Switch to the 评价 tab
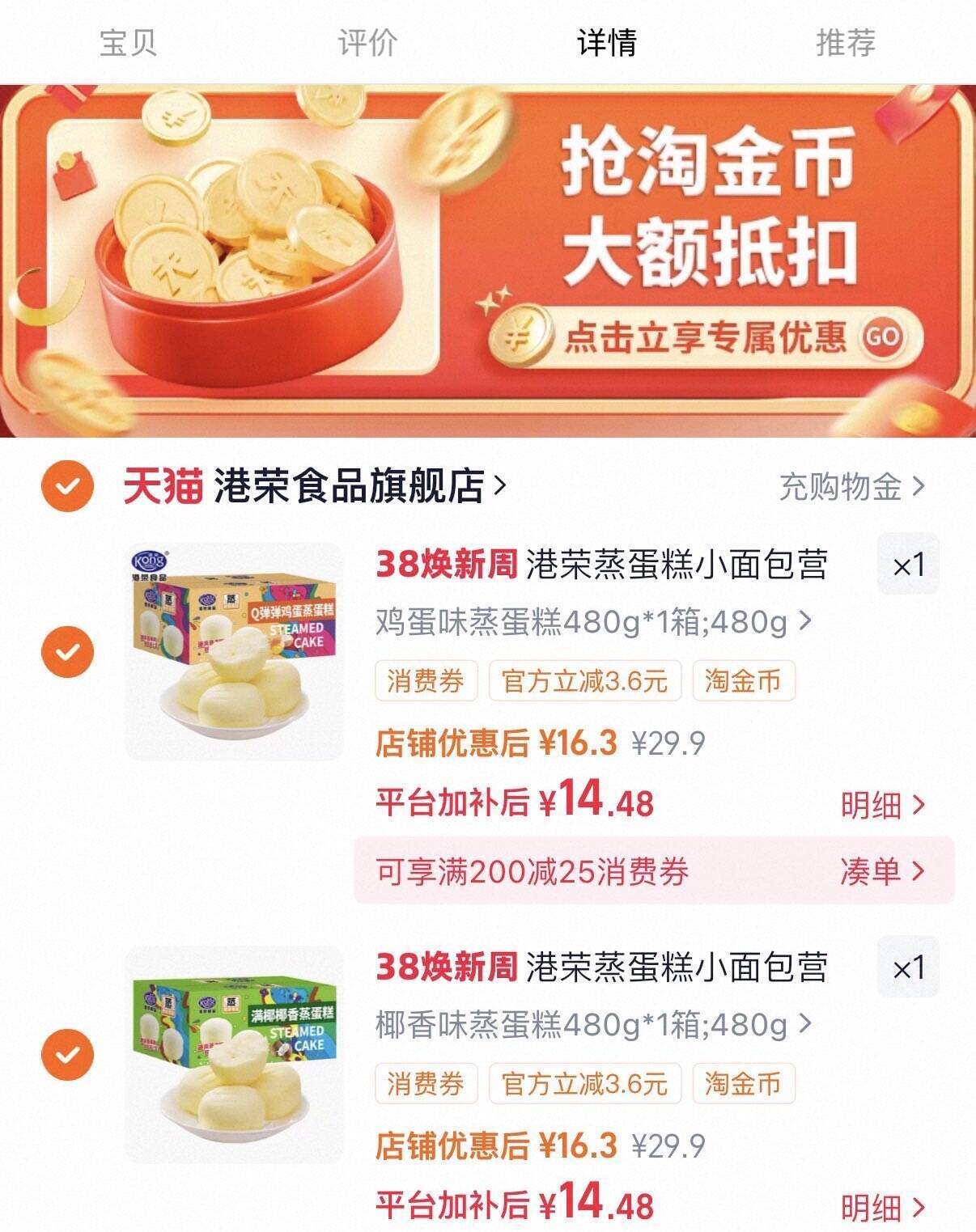Image resolution: width=976 pixels, height=1232 pixels. click(366, 46)
